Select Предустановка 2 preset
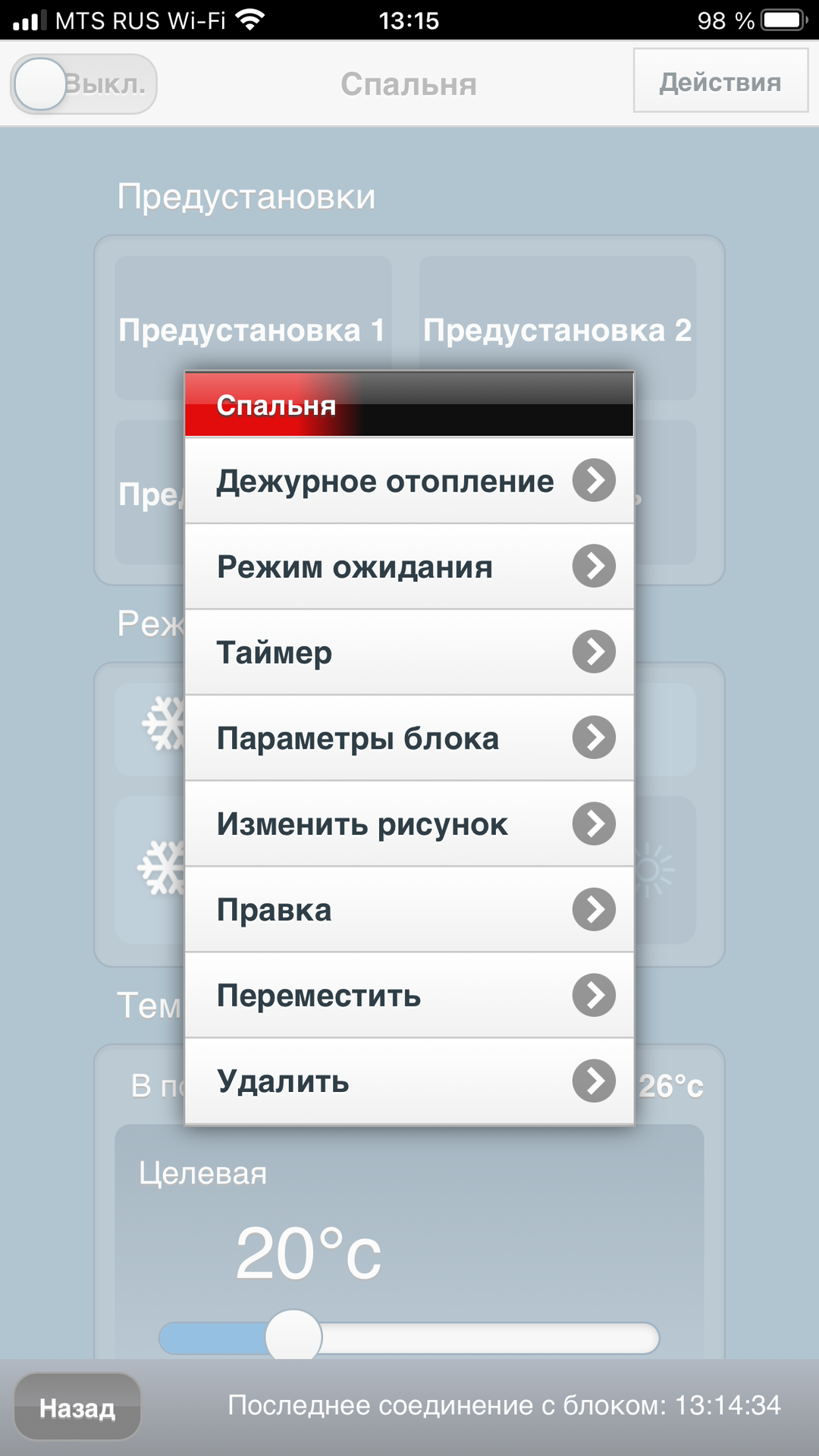Viewport: 819px width, 1456px height. click(x=557, y=328)
